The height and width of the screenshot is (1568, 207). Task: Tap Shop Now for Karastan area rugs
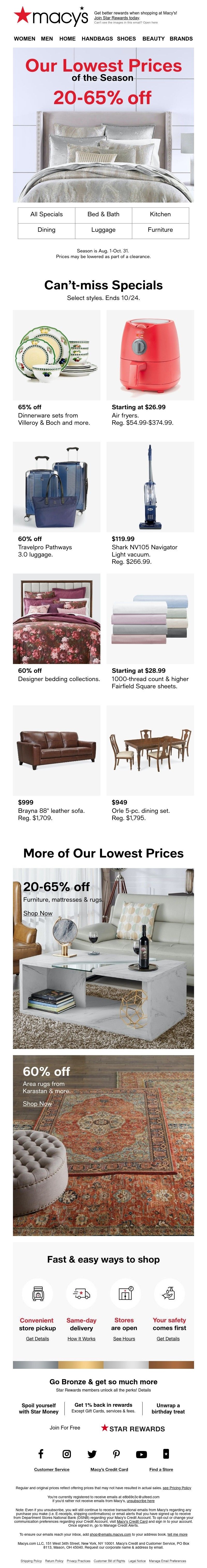pos(37,1103)
